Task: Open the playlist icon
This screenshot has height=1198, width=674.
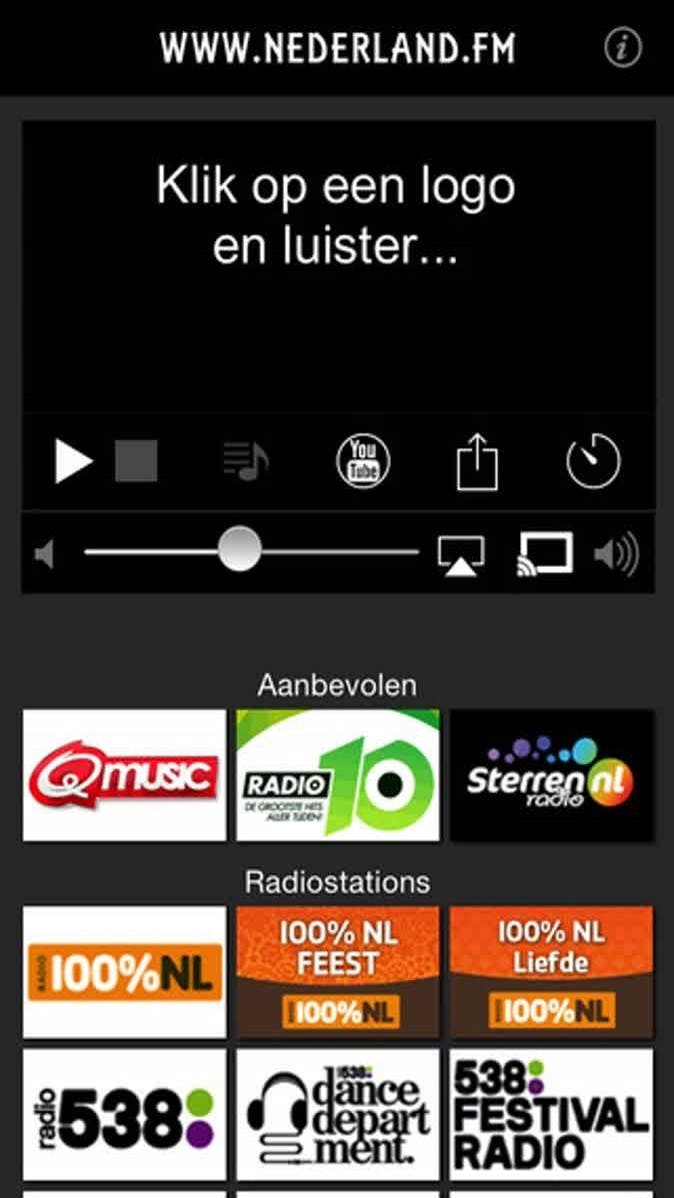Action: [245, 462]
